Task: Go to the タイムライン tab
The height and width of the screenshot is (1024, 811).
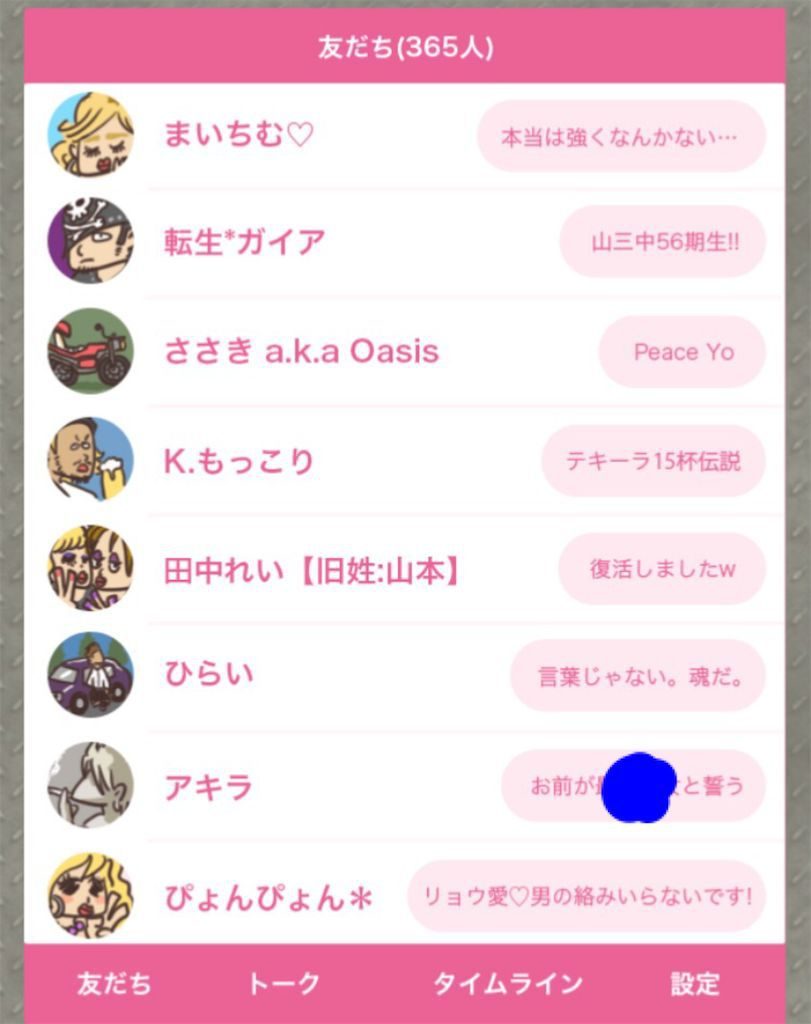Action: (507, 983)
